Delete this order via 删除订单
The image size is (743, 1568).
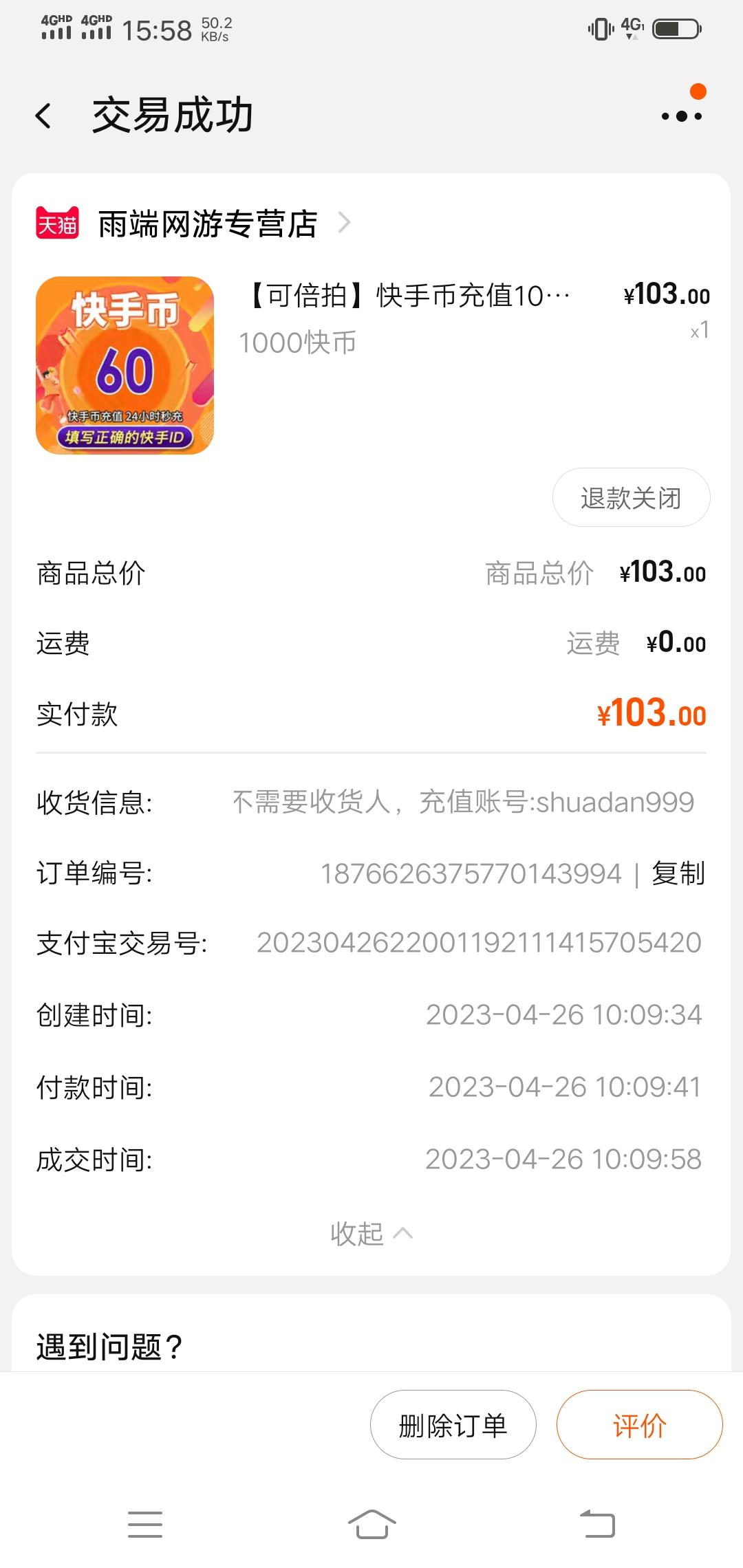click(453, 1425)
